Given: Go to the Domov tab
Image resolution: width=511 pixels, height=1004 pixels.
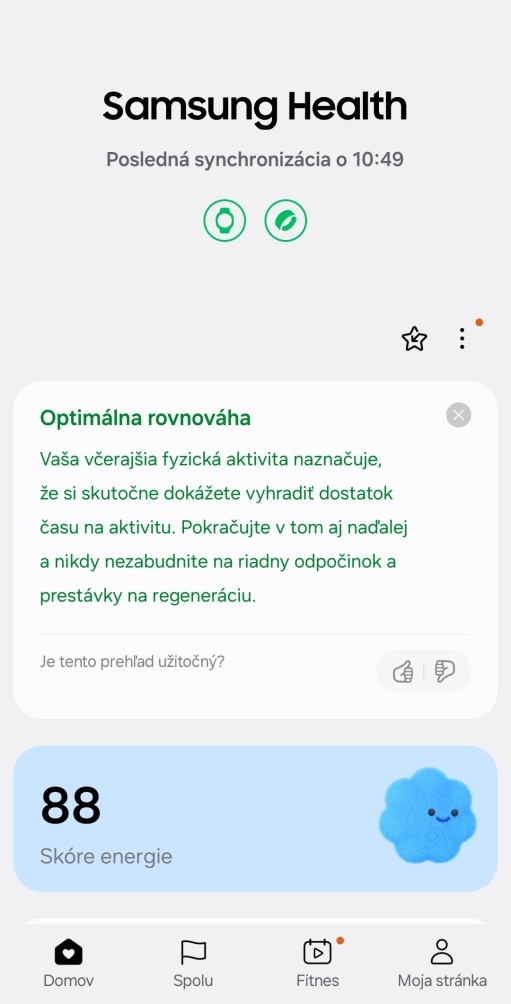Looking at the screenshot, I should tap(69, 963).
